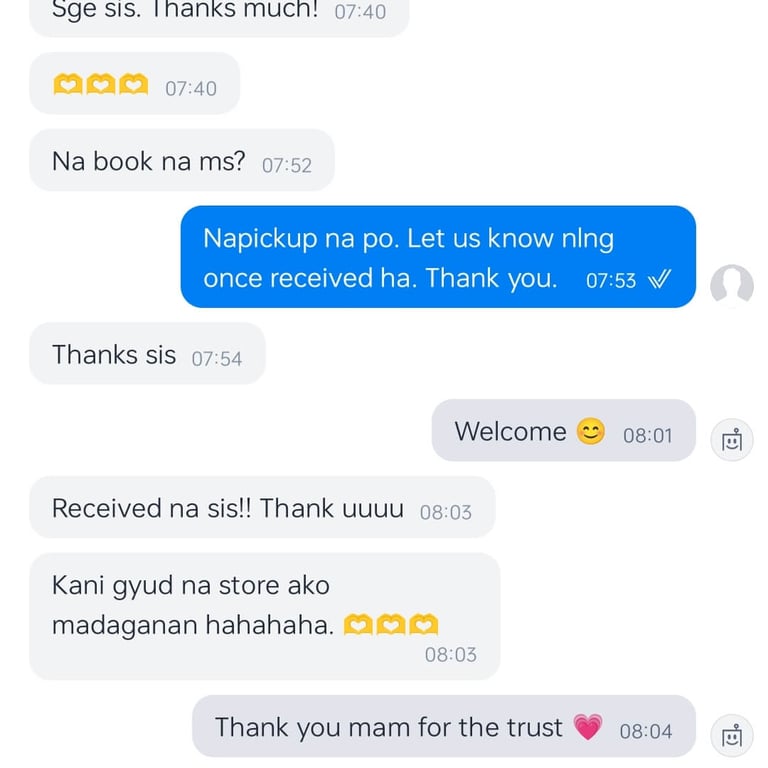
Task: Open the sender avatar beside the Napickup message
Action: point(731,286)
